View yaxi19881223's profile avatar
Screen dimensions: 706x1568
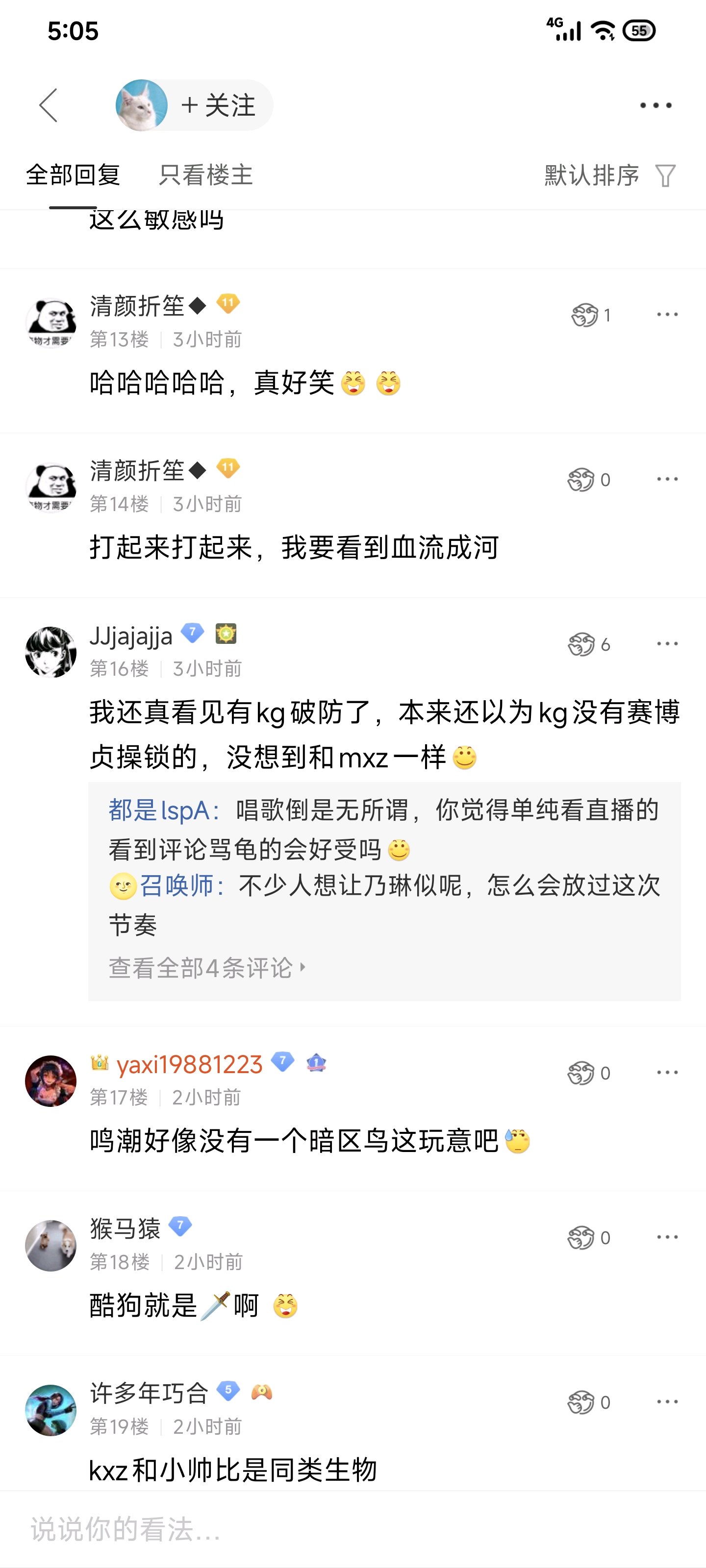(x=50, y=1081)
